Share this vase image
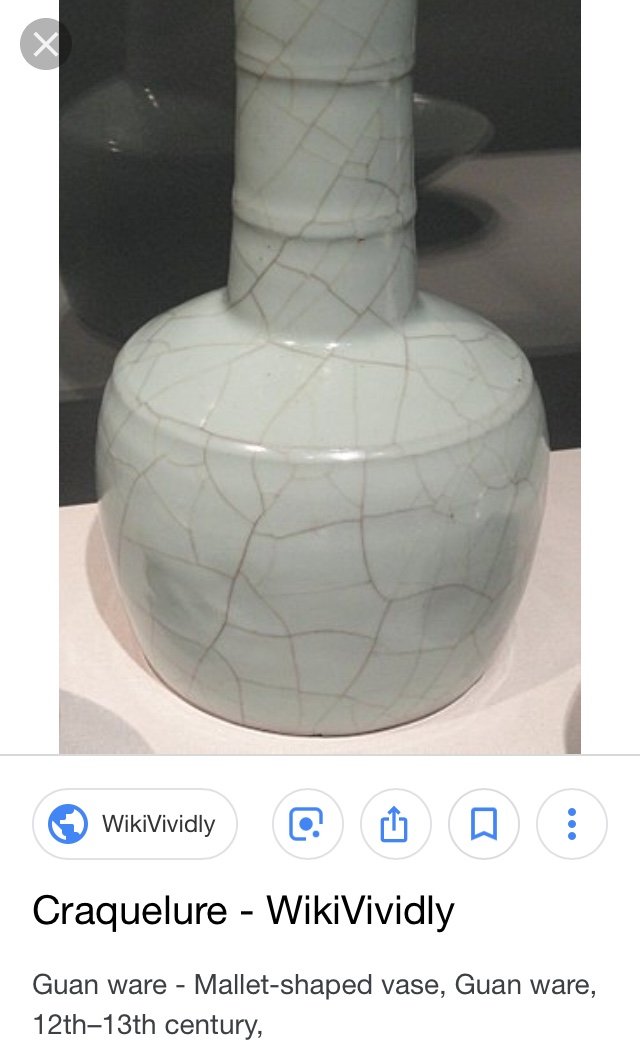 395,824
